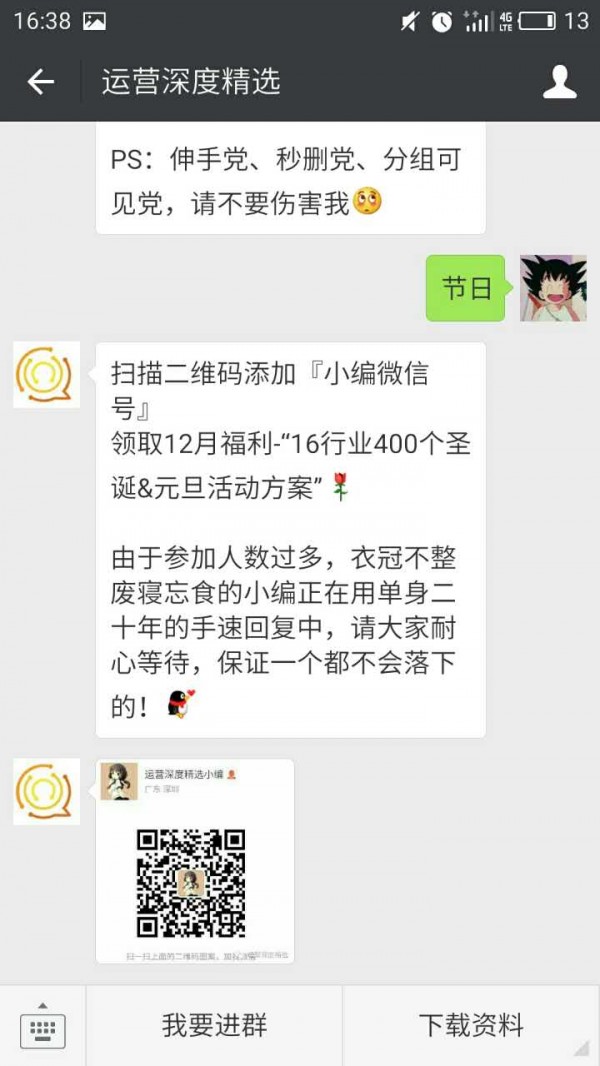Tap the account avatar beside the 扫描二维码 message
600x1066 pixels.
(46, 374)
